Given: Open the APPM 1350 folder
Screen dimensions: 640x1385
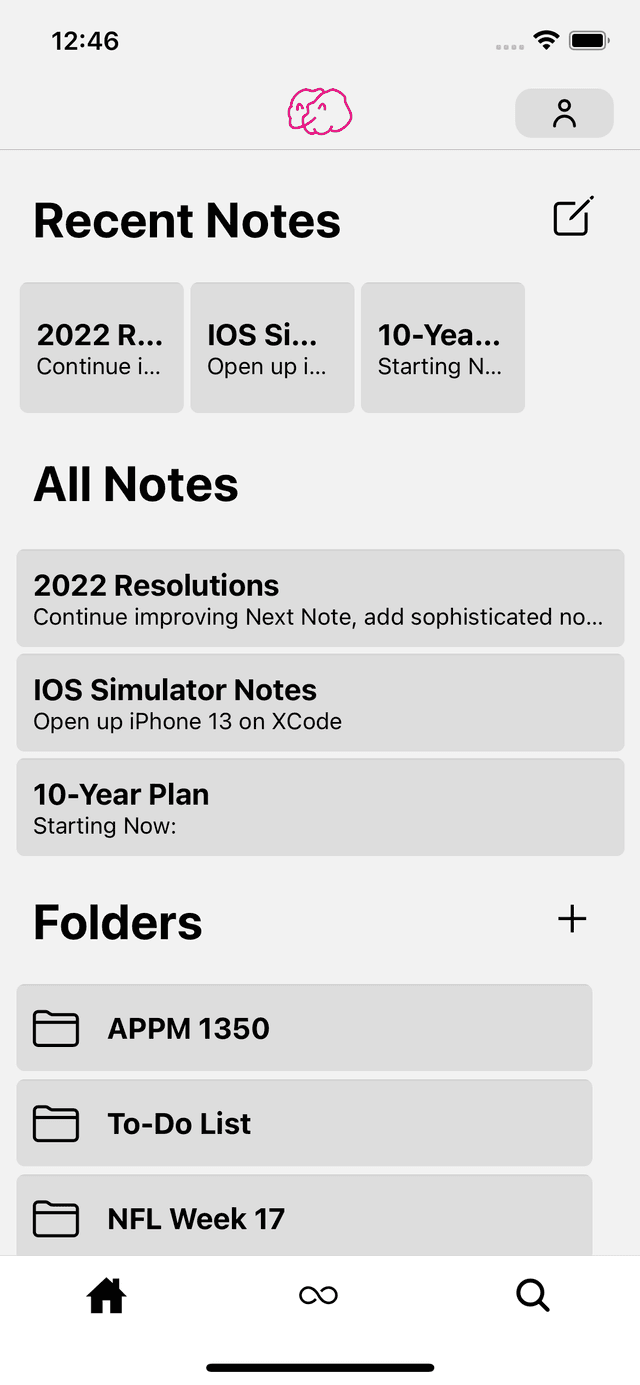Looking at the screenshot, I should coord(304,1028).
